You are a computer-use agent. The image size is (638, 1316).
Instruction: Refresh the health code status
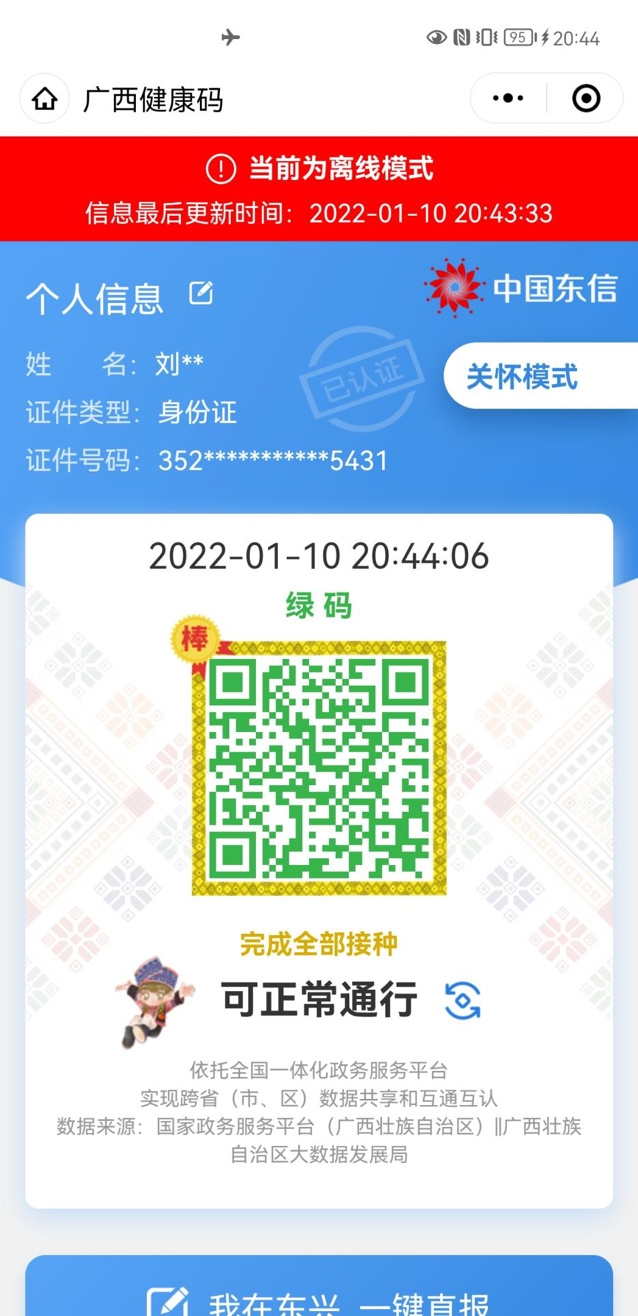pyautogui.click(x=462, y=1000)
